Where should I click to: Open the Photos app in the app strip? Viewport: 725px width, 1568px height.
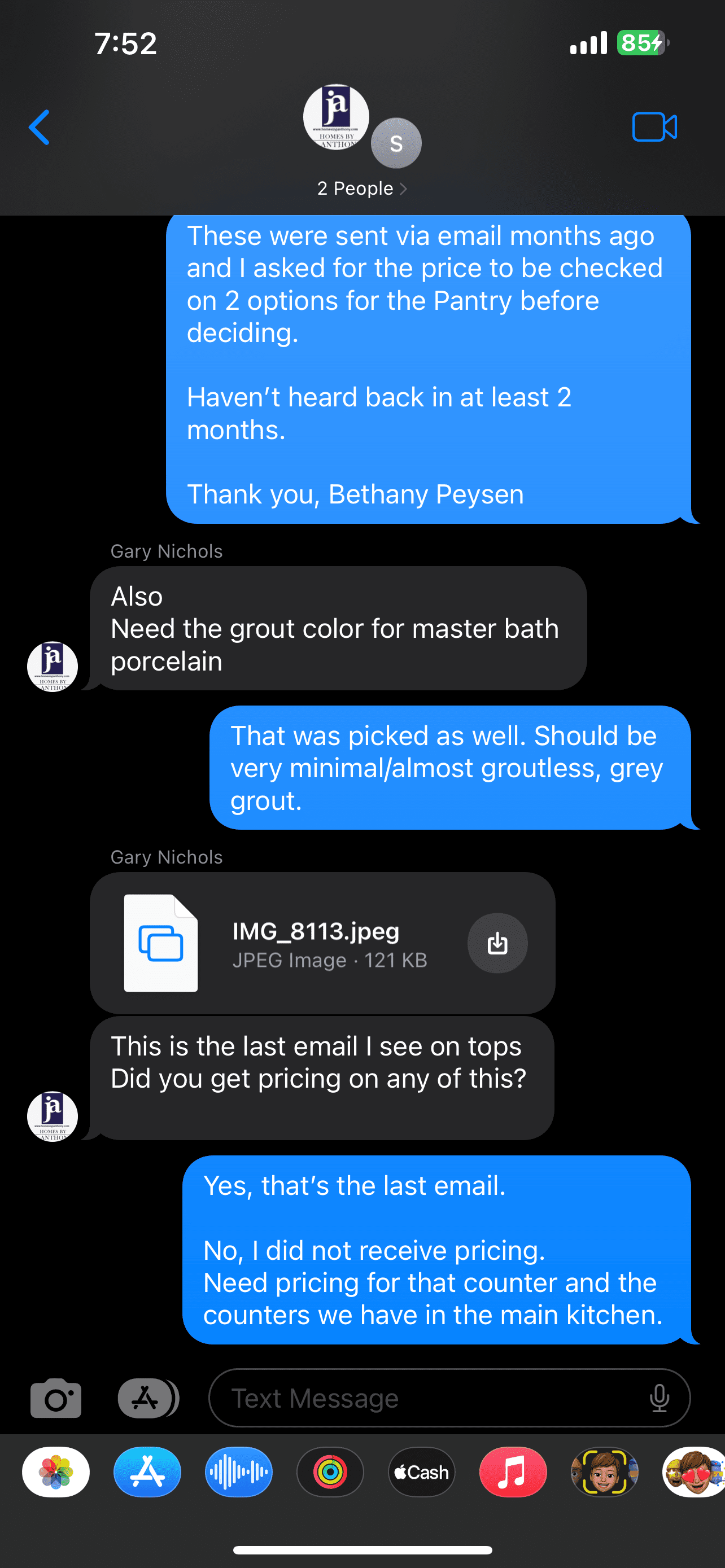pos(56,1472)
